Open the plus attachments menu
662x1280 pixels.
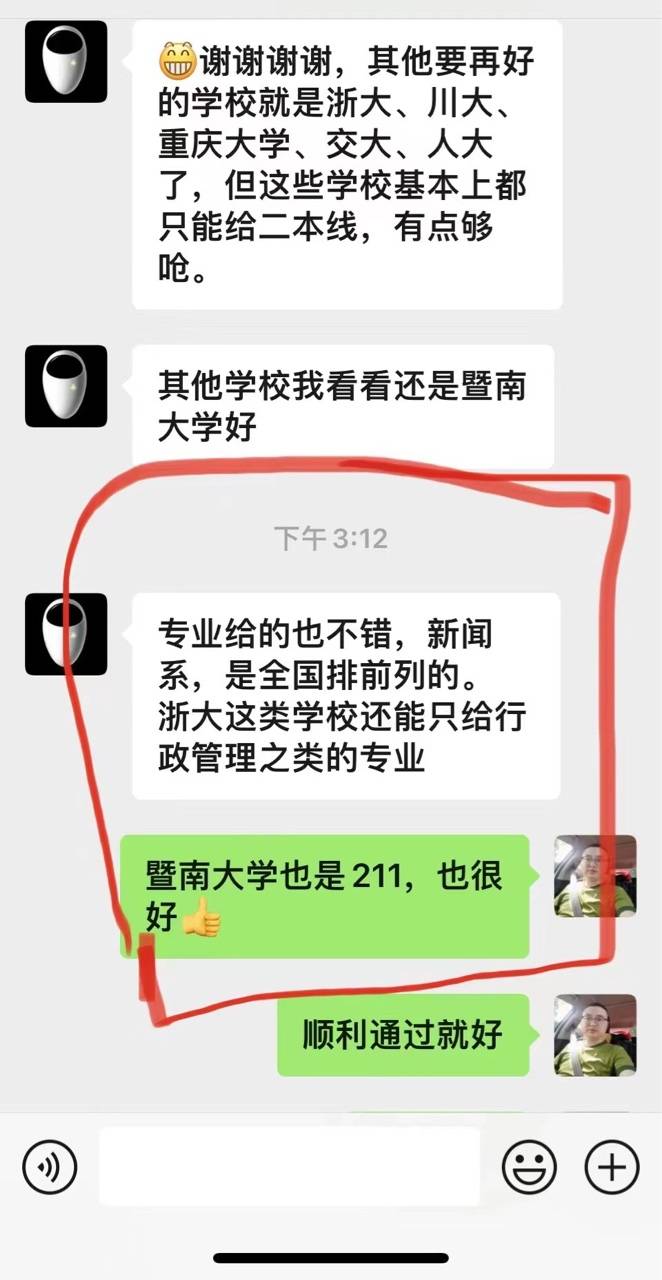tap(611, 1167)
